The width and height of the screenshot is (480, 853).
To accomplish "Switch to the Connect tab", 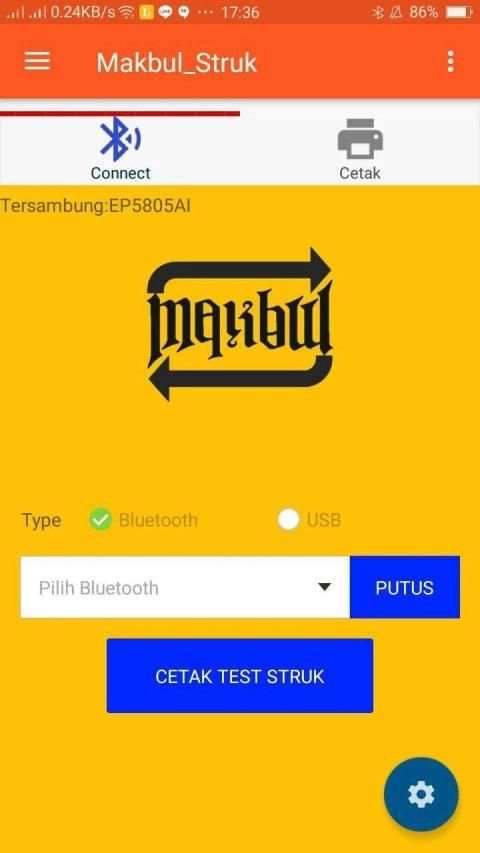I will pyautogui.click(x=120, y=147).
